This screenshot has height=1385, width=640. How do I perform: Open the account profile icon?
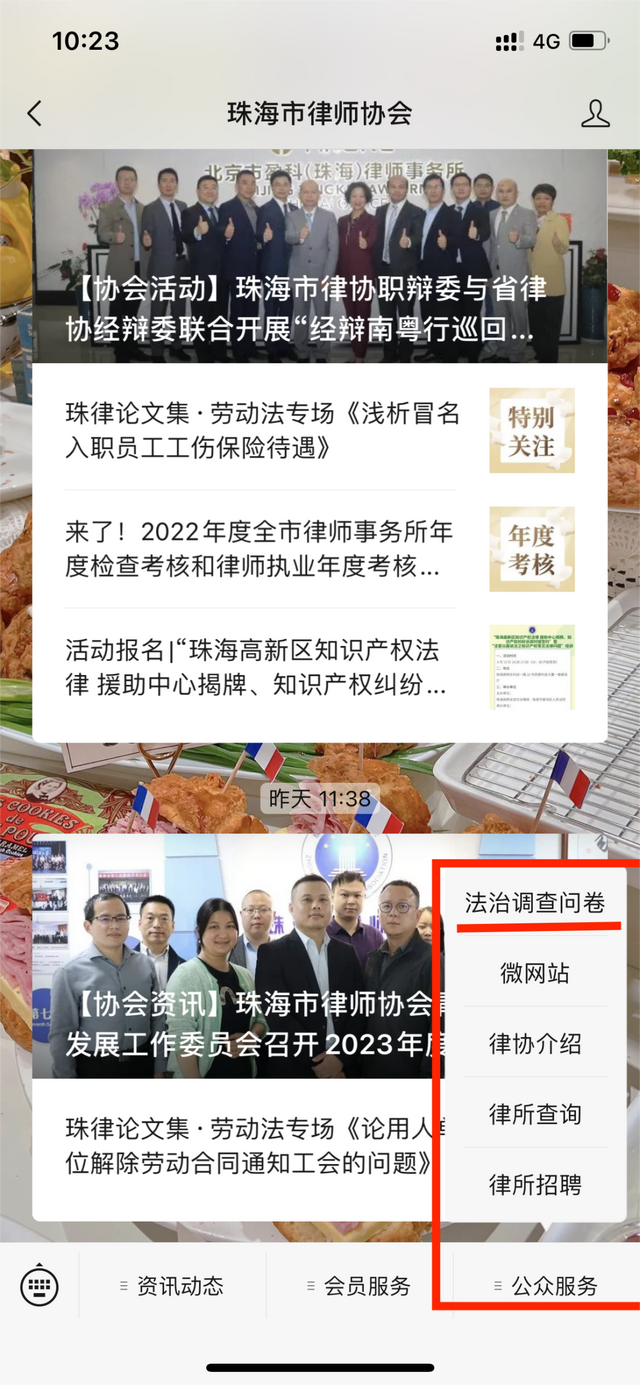pos(595,113)
